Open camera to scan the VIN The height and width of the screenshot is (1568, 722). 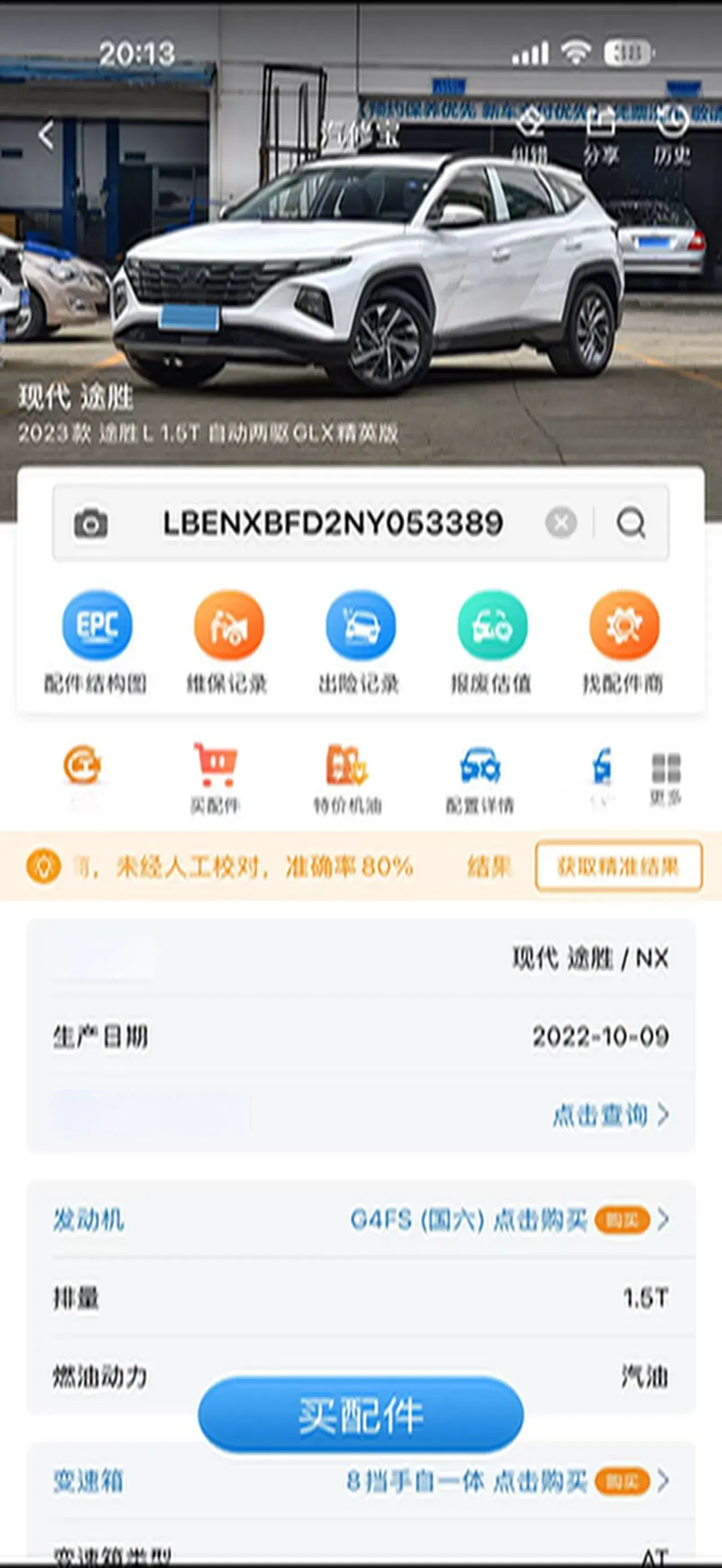pos(91,523)
